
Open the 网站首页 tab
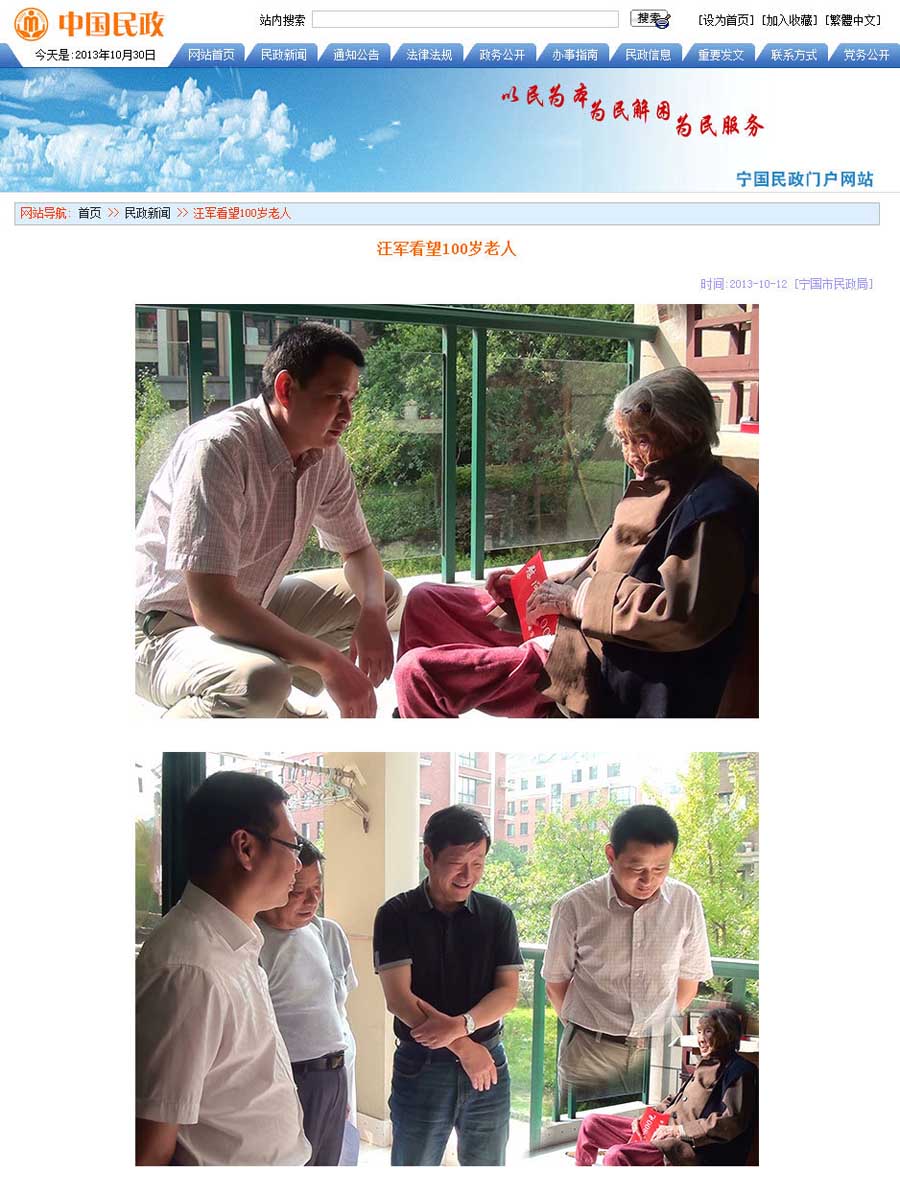pyautogui.click(x=211, y=55)
